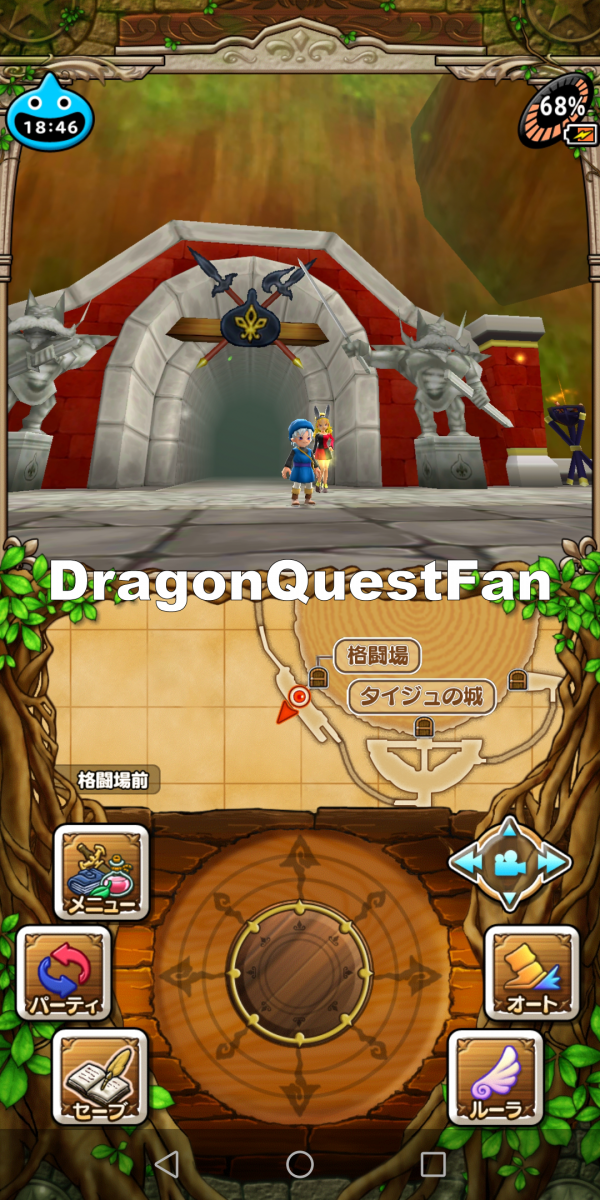
Task: Rotate camera right with the right arrow
Action: point(553,862)
